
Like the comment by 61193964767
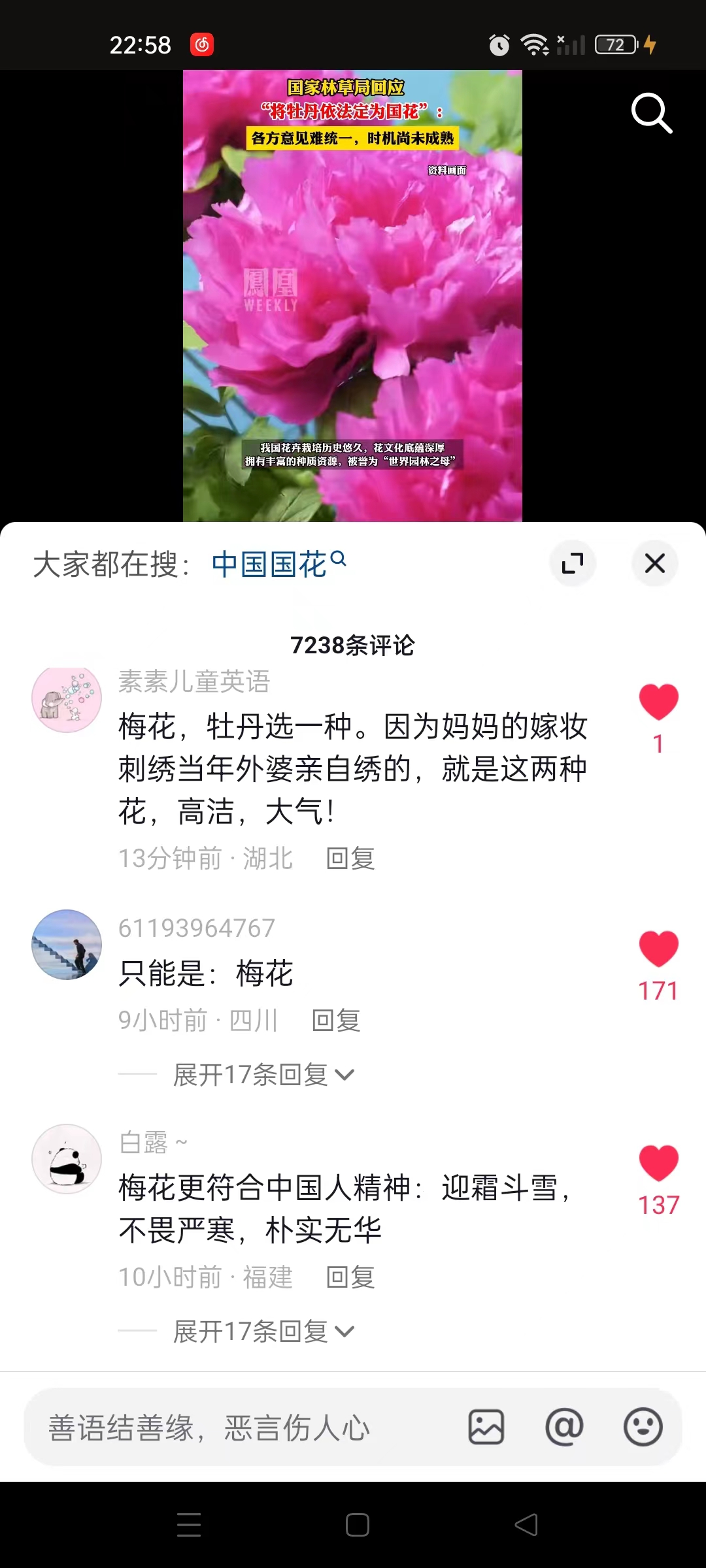(x=658, y=949)
